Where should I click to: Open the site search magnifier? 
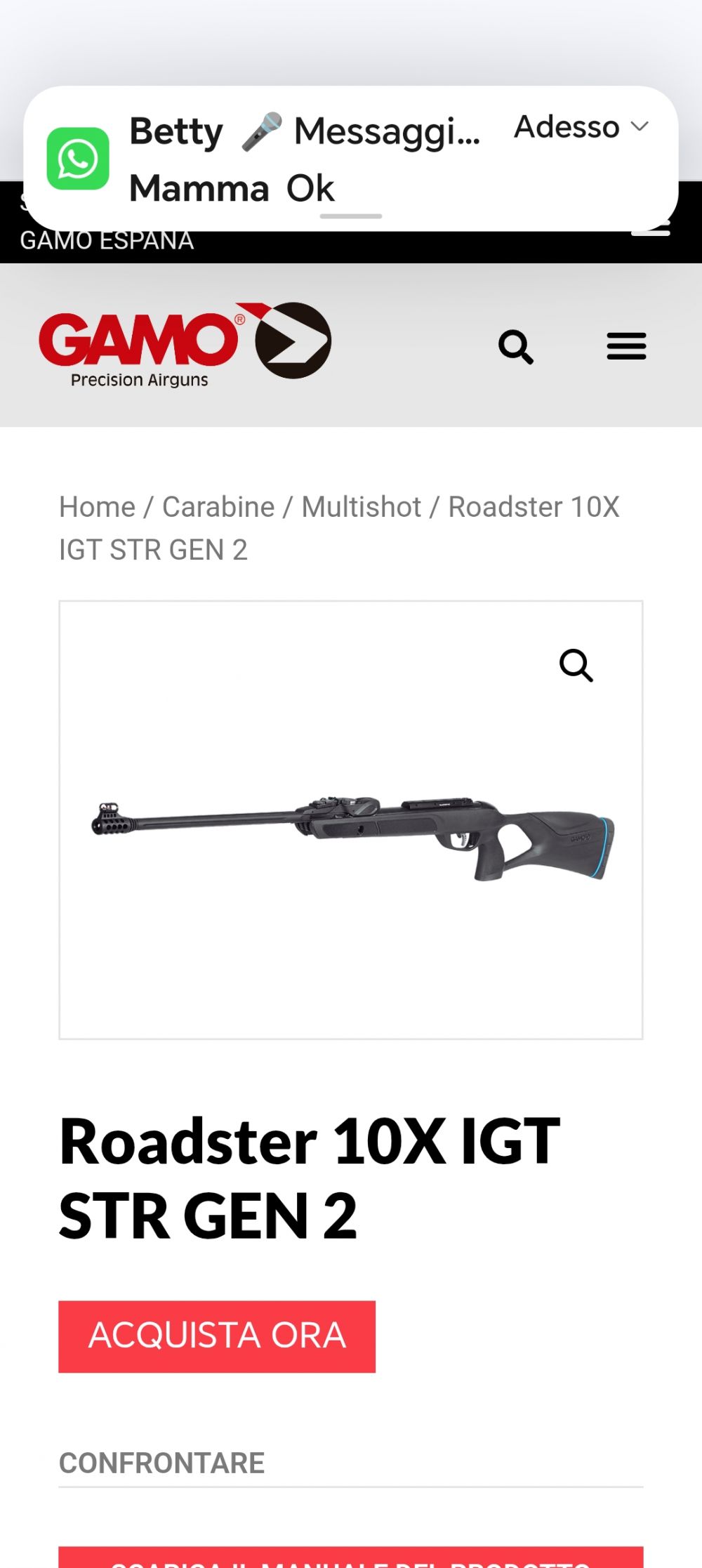(516, 347)
